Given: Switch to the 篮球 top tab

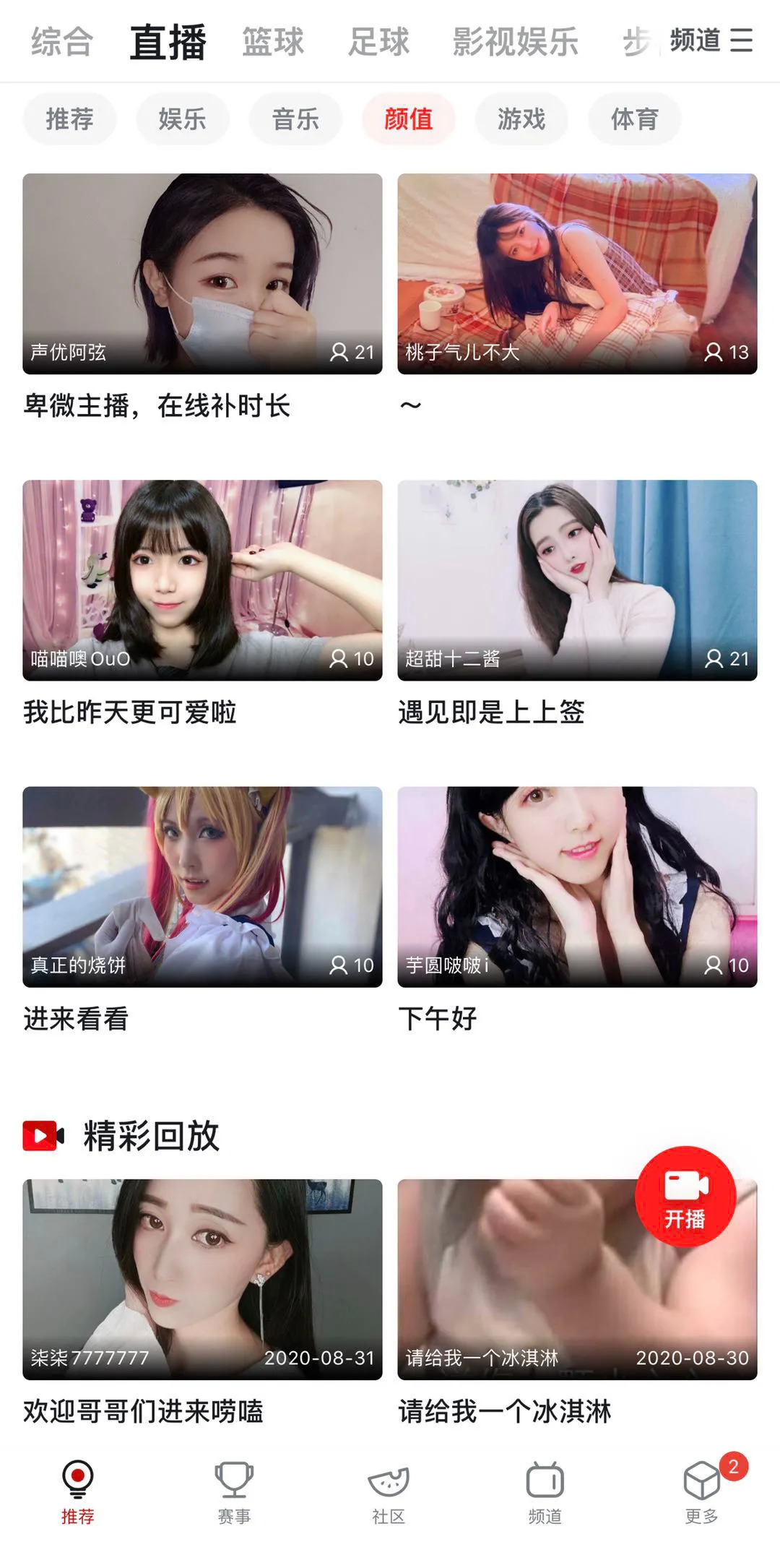Looking at the screenshot, I should [x=273, y=42].
